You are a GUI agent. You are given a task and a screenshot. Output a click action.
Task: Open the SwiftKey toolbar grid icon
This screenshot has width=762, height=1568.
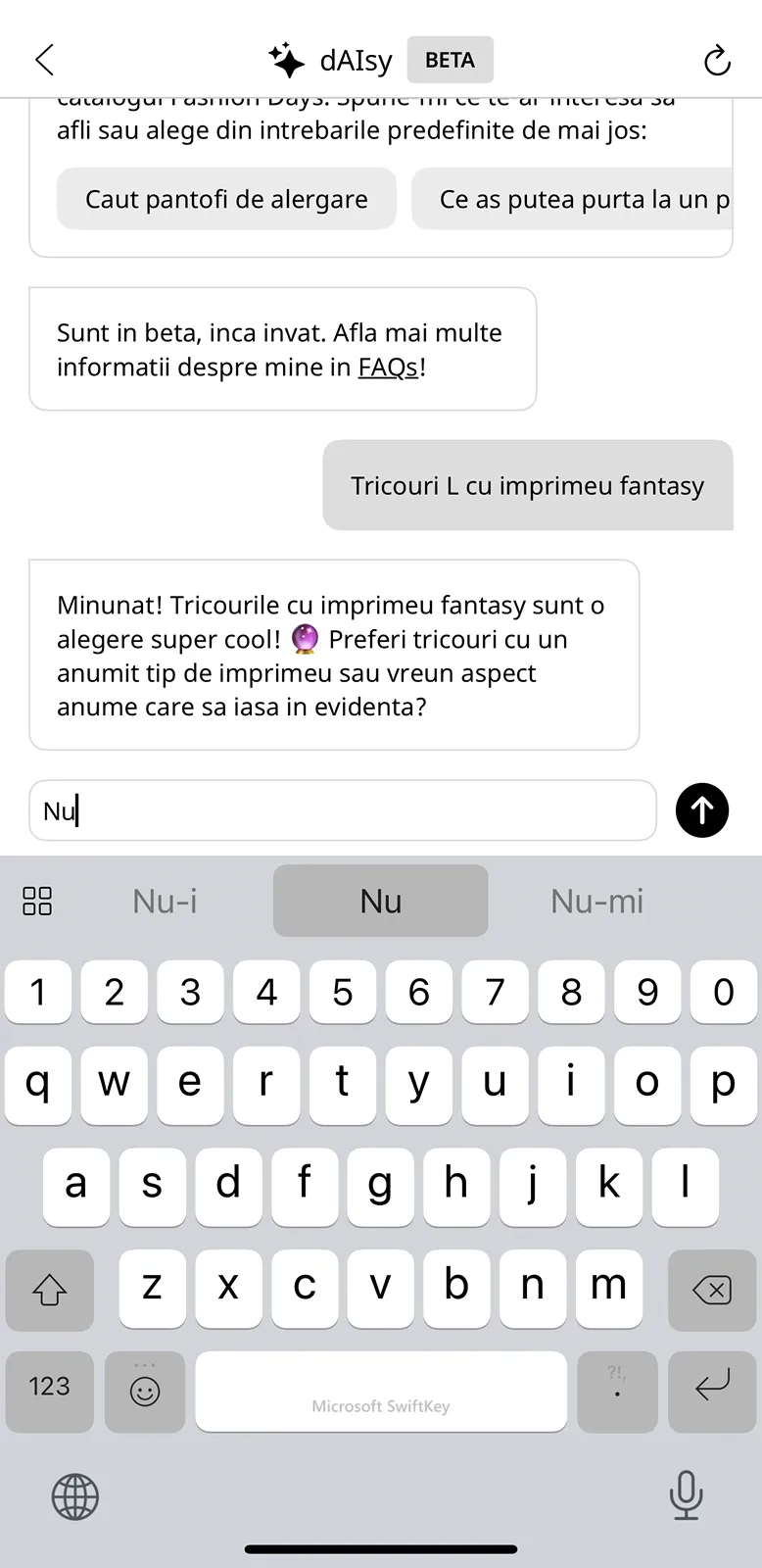click(37, 901)
